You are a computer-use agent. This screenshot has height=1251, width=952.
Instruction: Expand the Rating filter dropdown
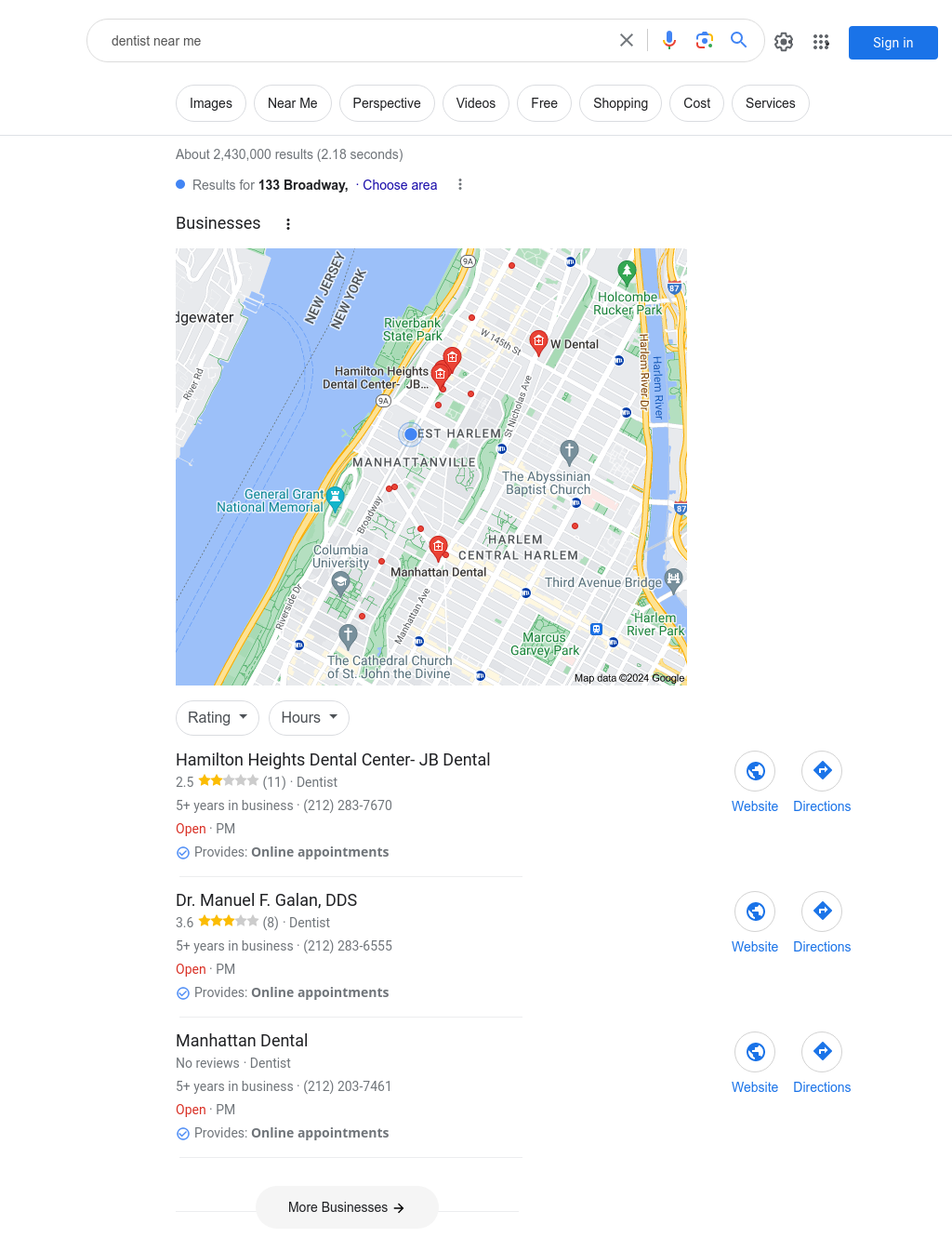click(x=218, y=718)
